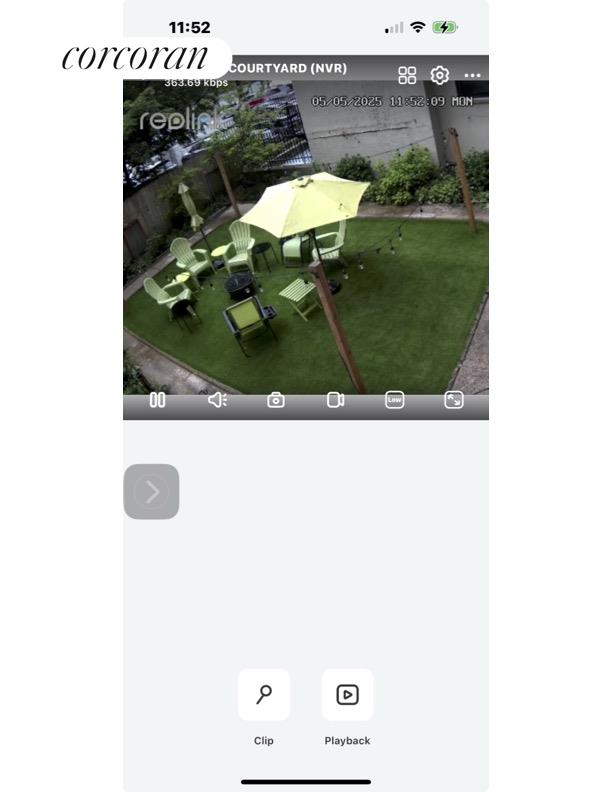612x792 pixels.
Task: Pause the live courtyard stream
Action: [x=157, y=400]
